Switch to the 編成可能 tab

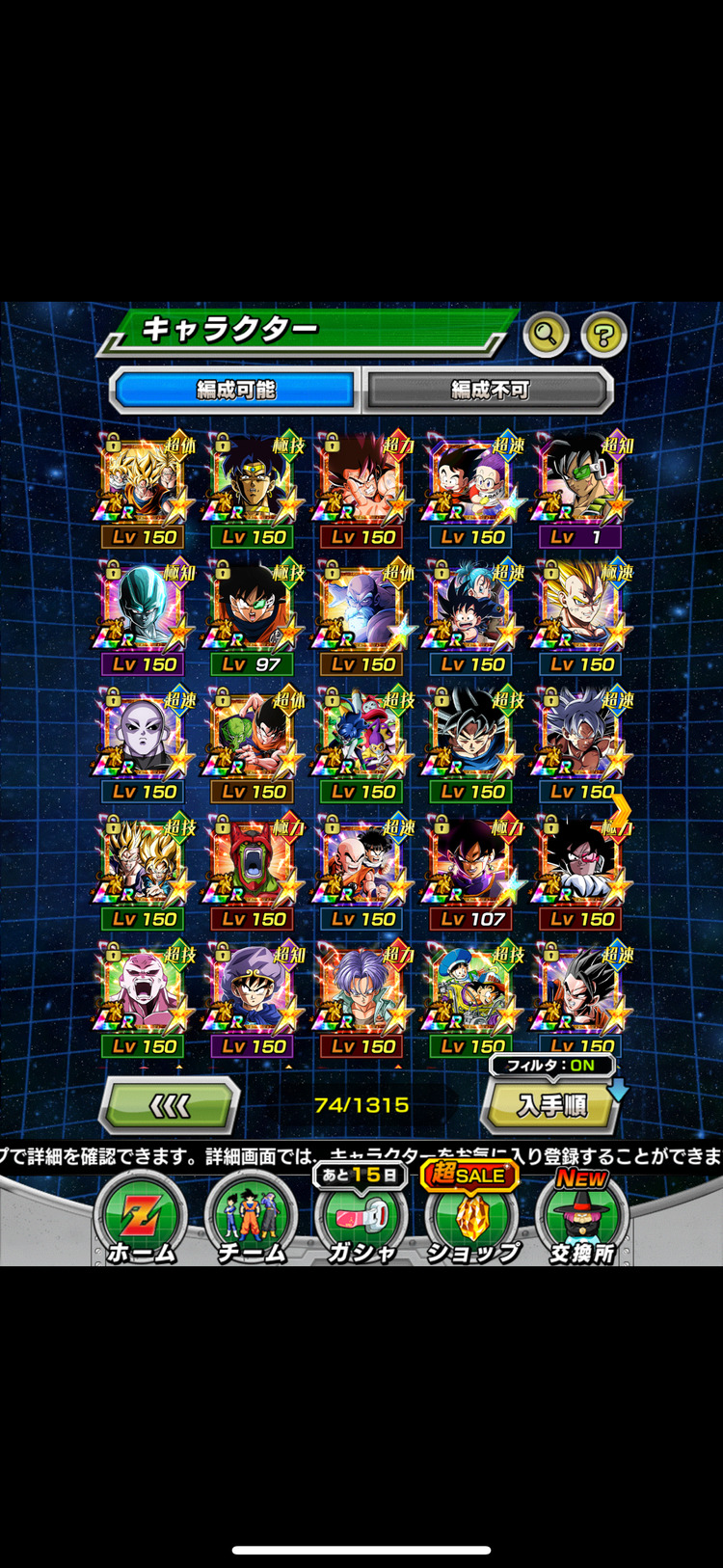236,390
